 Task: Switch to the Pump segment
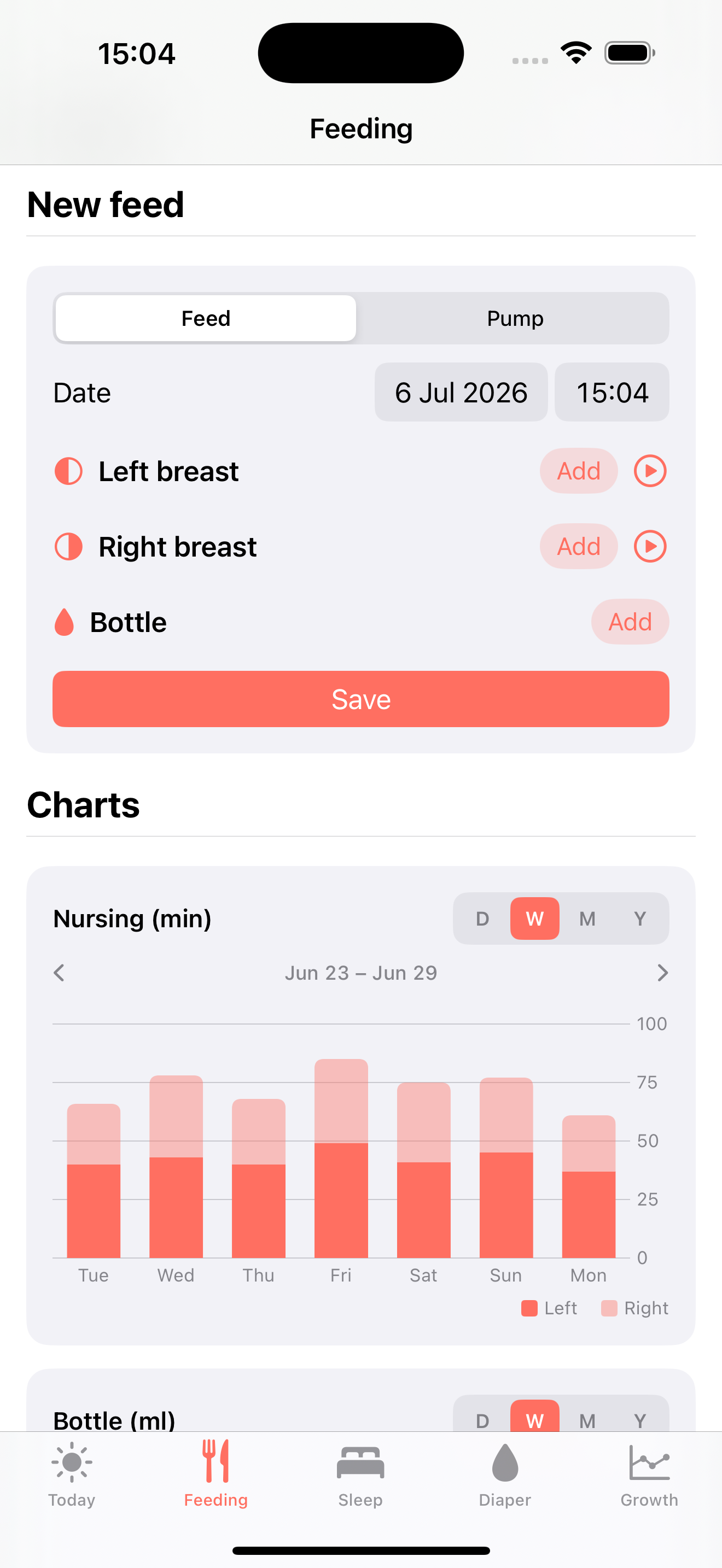514,318
